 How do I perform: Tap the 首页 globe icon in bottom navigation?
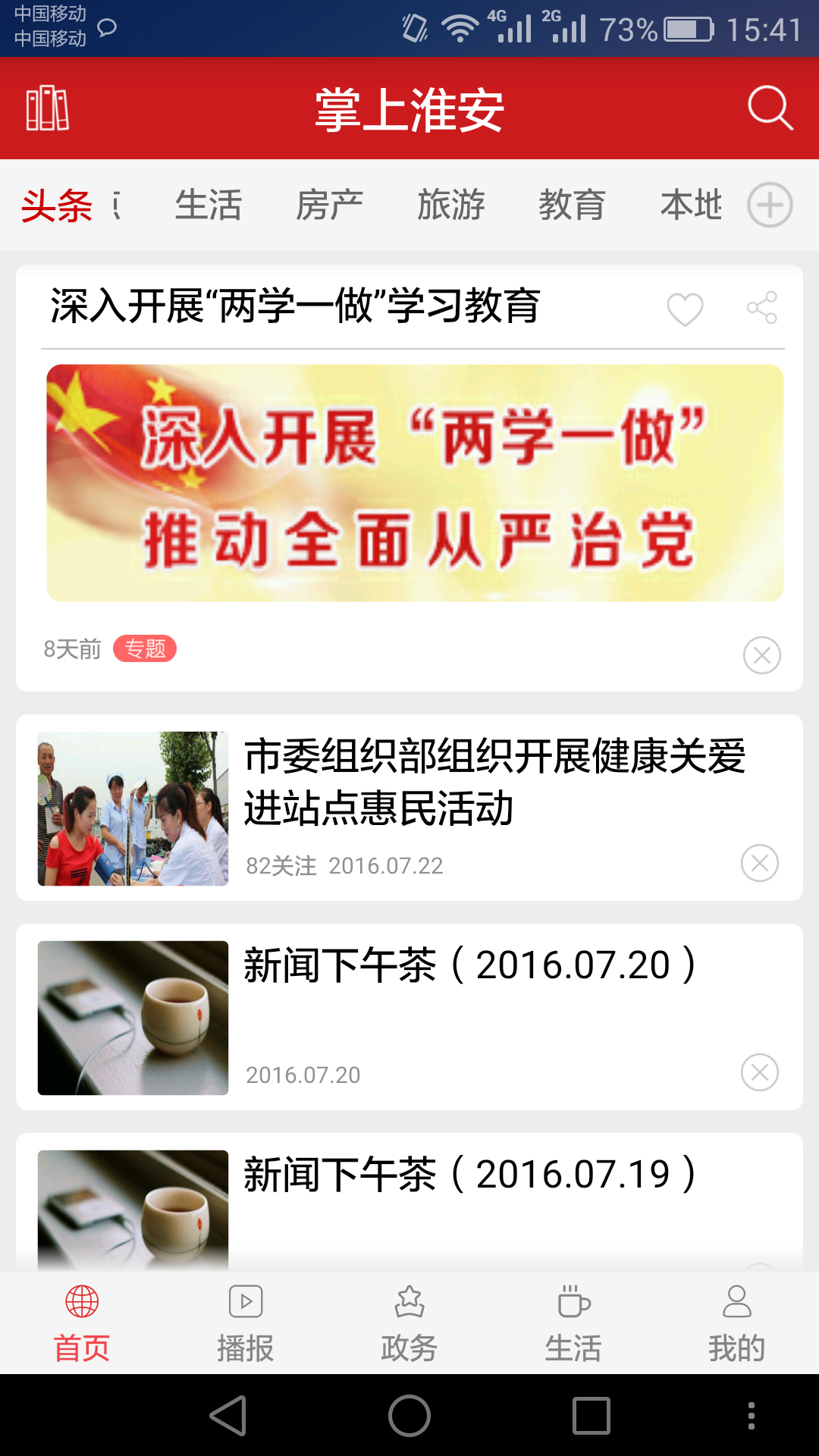pos(82,1301)
